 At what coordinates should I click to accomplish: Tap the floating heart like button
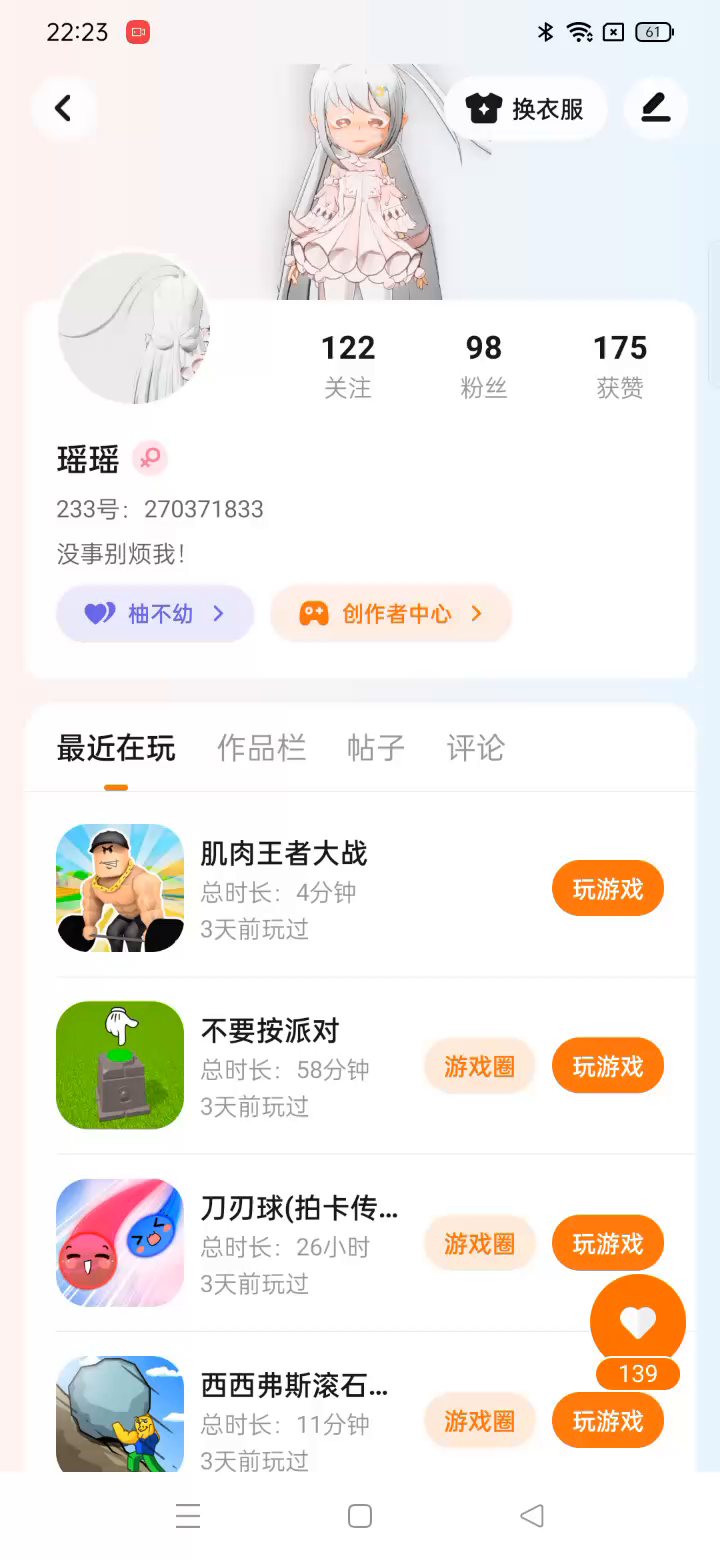[x=637, y=1322]
